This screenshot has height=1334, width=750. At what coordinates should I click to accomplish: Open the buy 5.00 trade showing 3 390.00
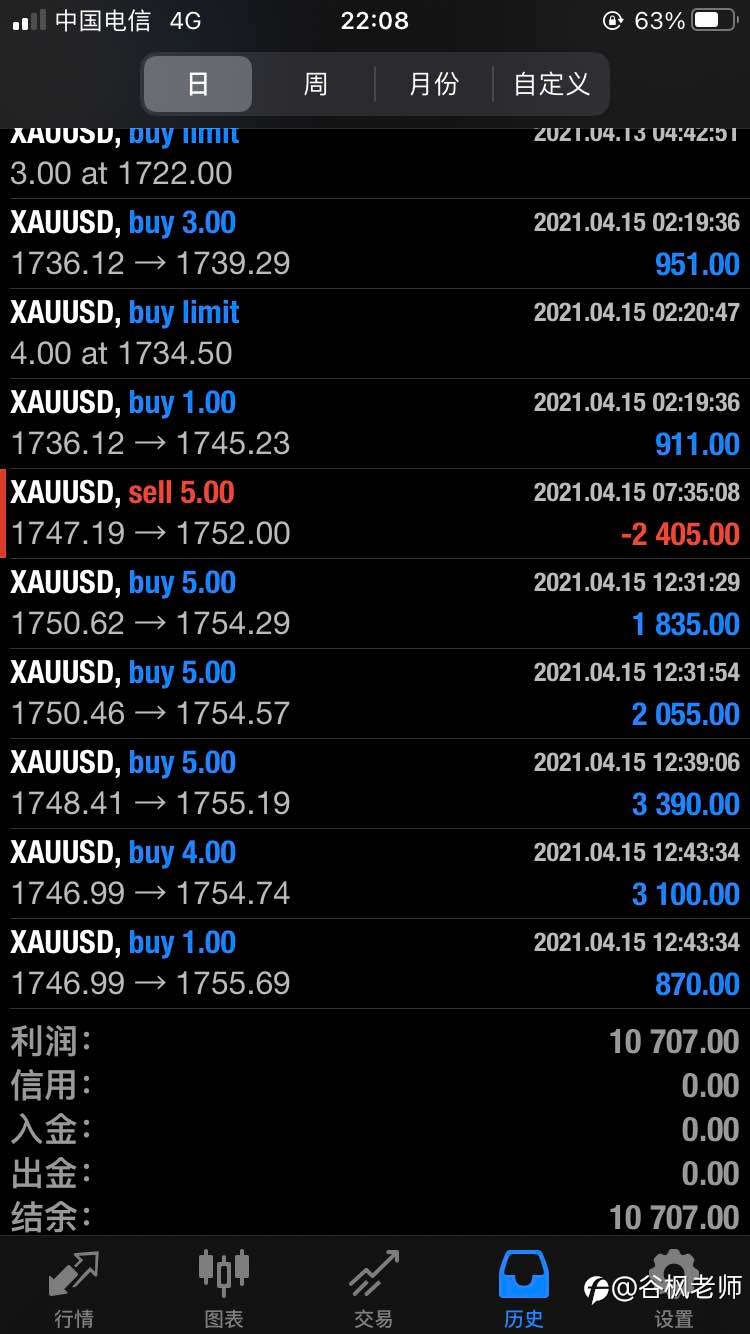tap(375, 784)
